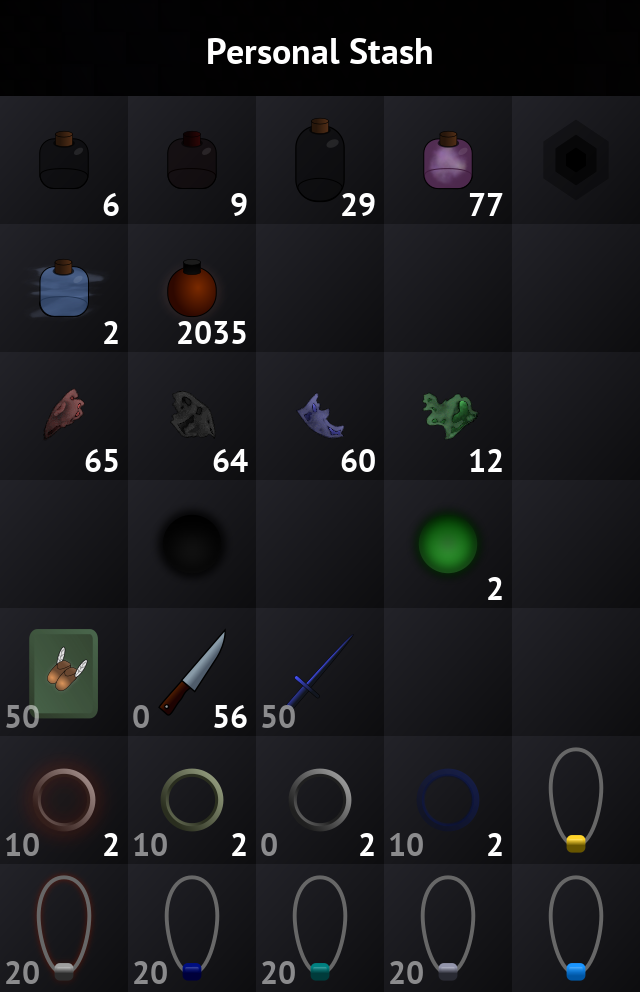This screenshot has width=640, height=992.
Task: Select the dark rock with count 64
Action: click(192, 416)
